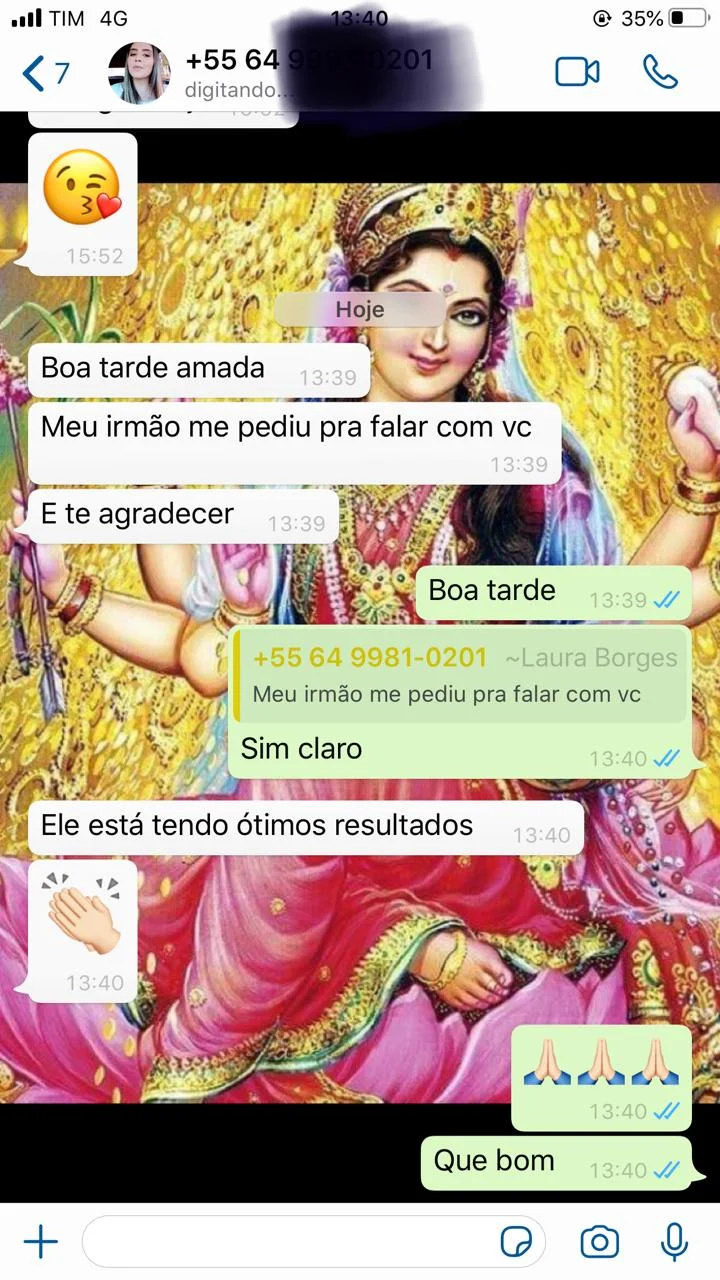
Task: Tap the microphone to record audio
Action: (x=675, y=1242)
